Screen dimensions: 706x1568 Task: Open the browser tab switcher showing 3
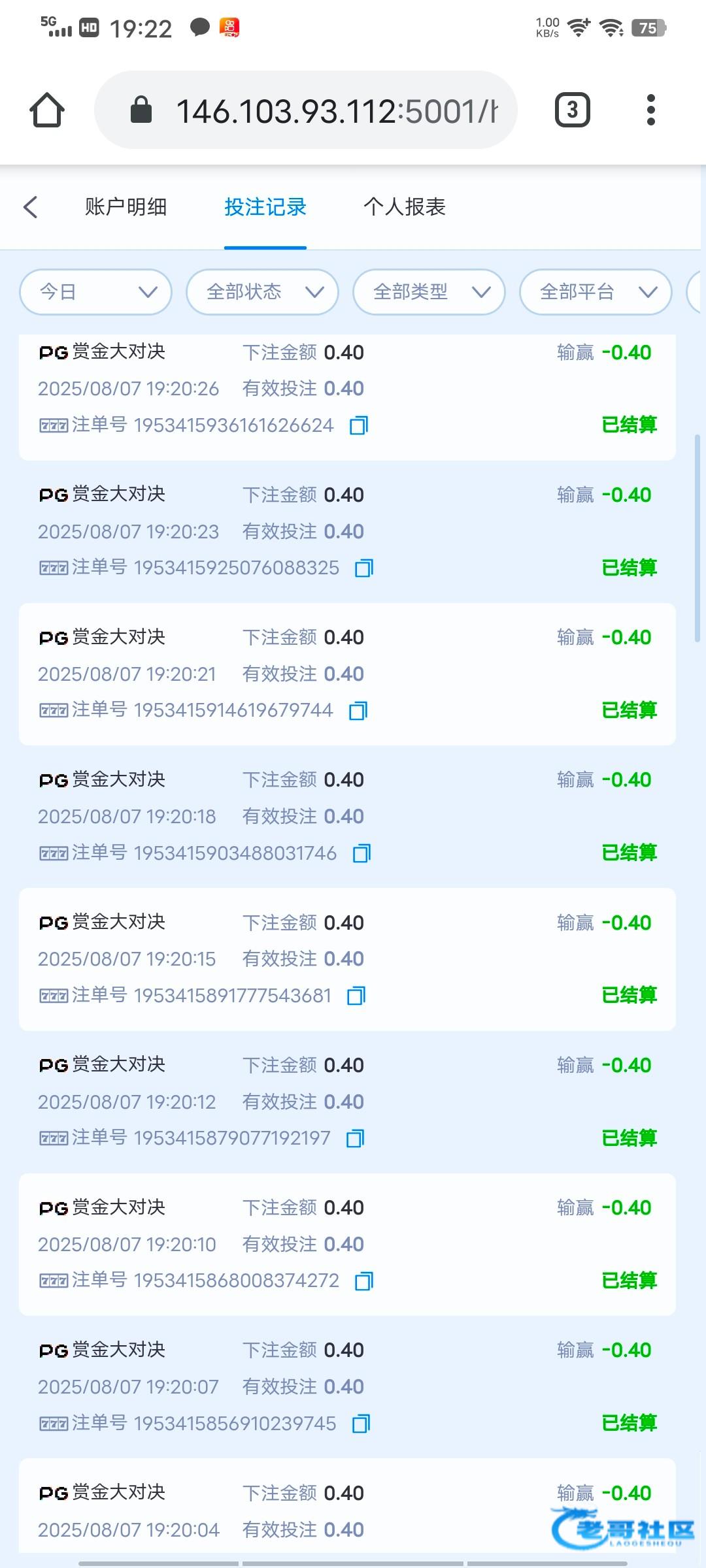(x=573, y=110)
